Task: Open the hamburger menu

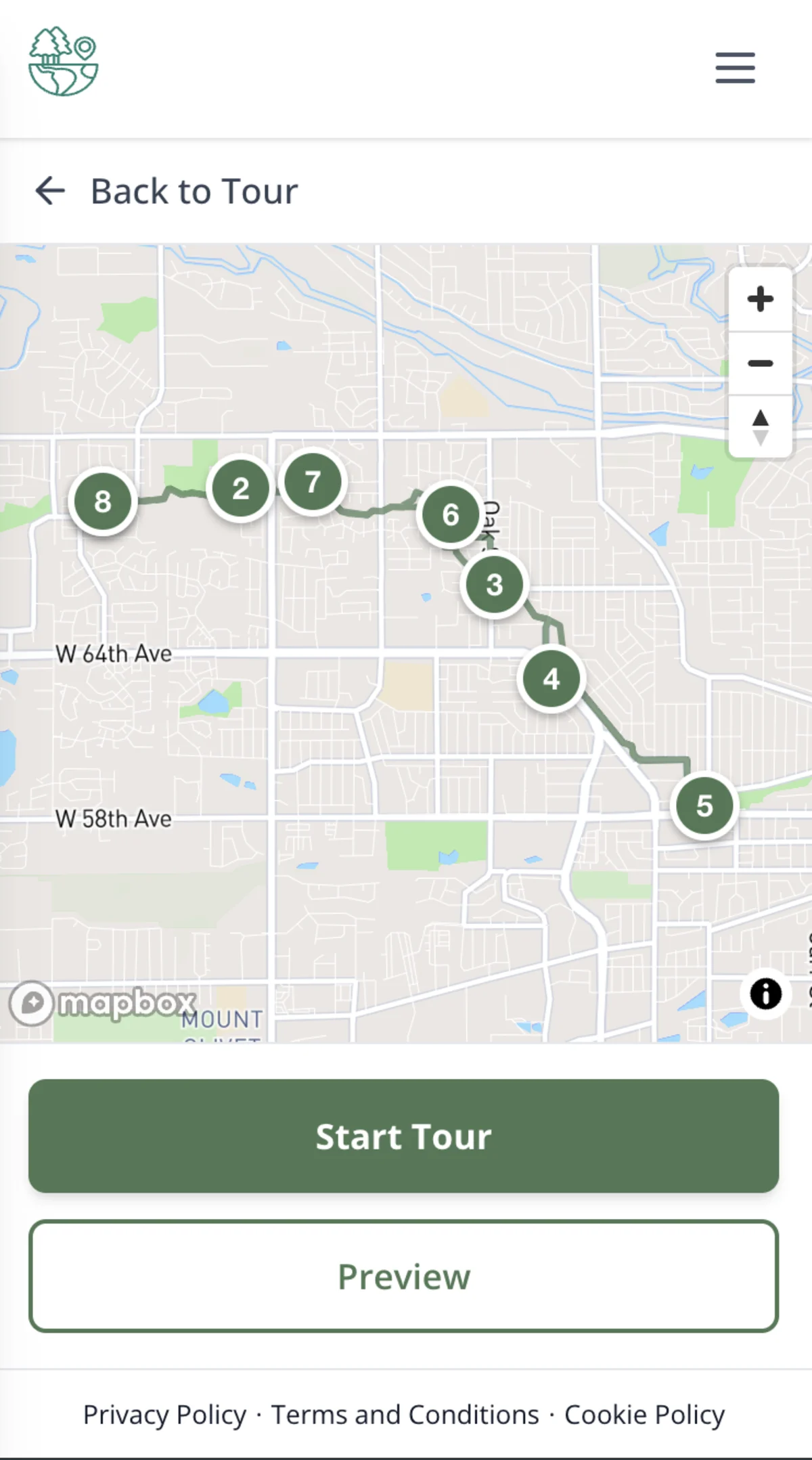Action: [735, 68]
